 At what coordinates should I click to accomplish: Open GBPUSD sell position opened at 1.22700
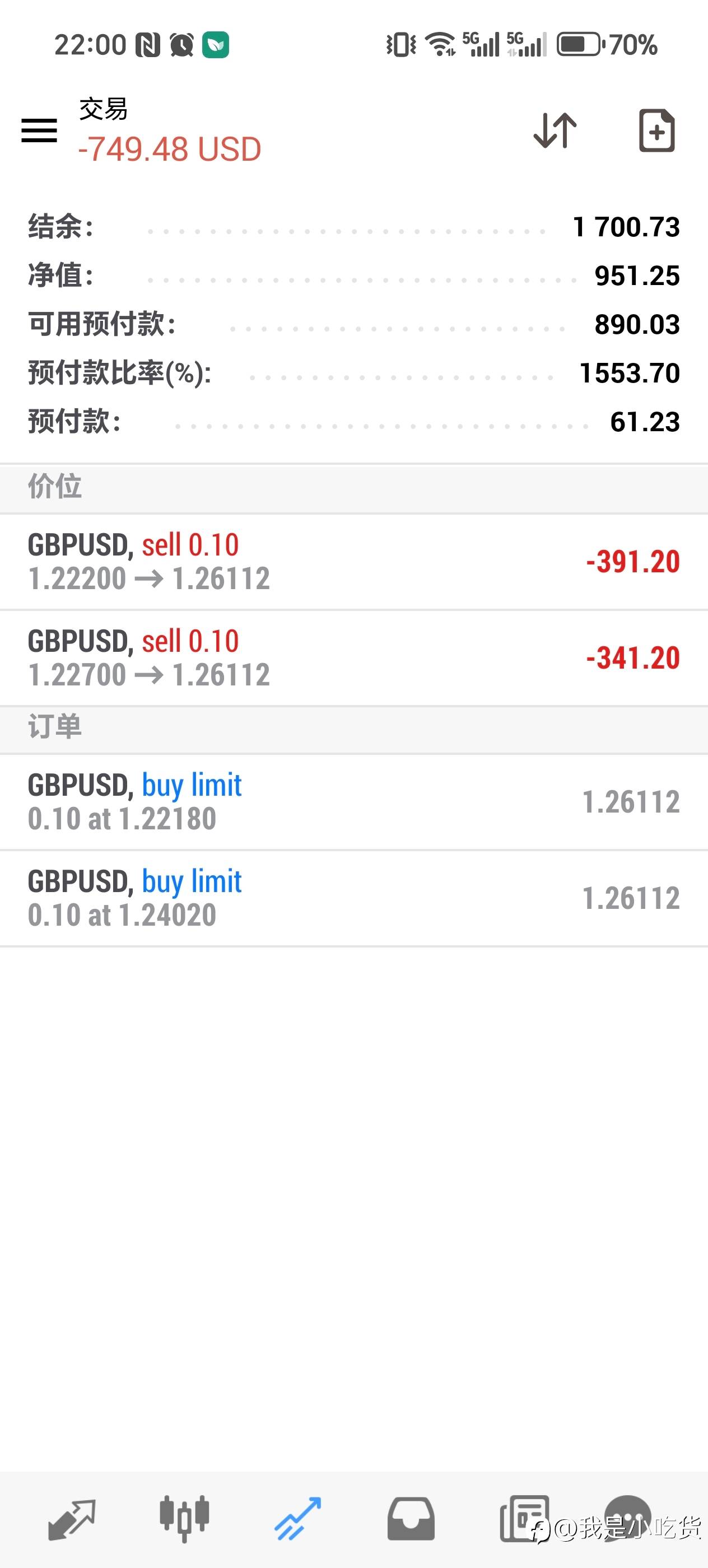353,657
